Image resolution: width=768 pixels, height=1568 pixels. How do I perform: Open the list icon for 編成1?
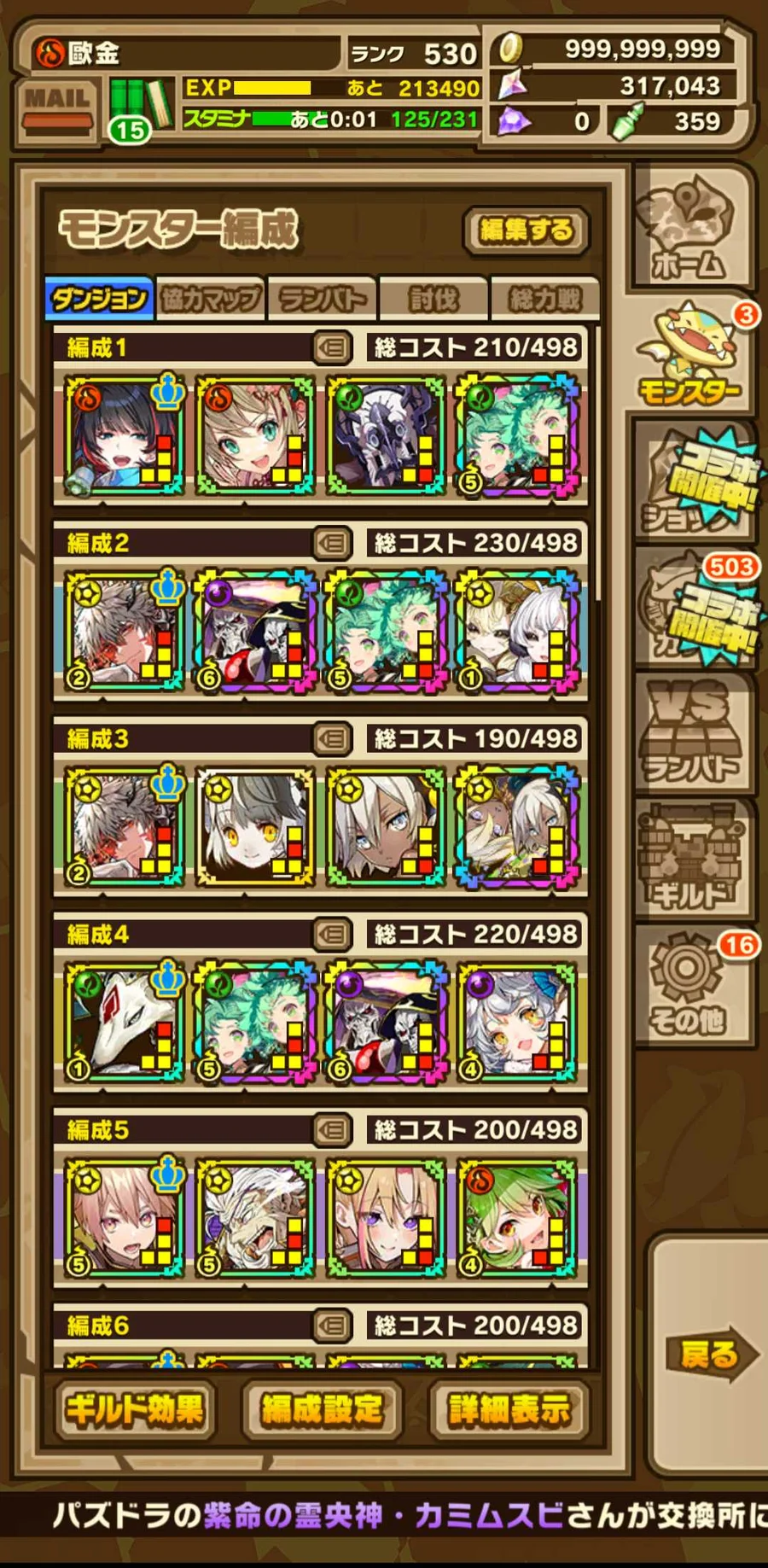click(333, 347)
